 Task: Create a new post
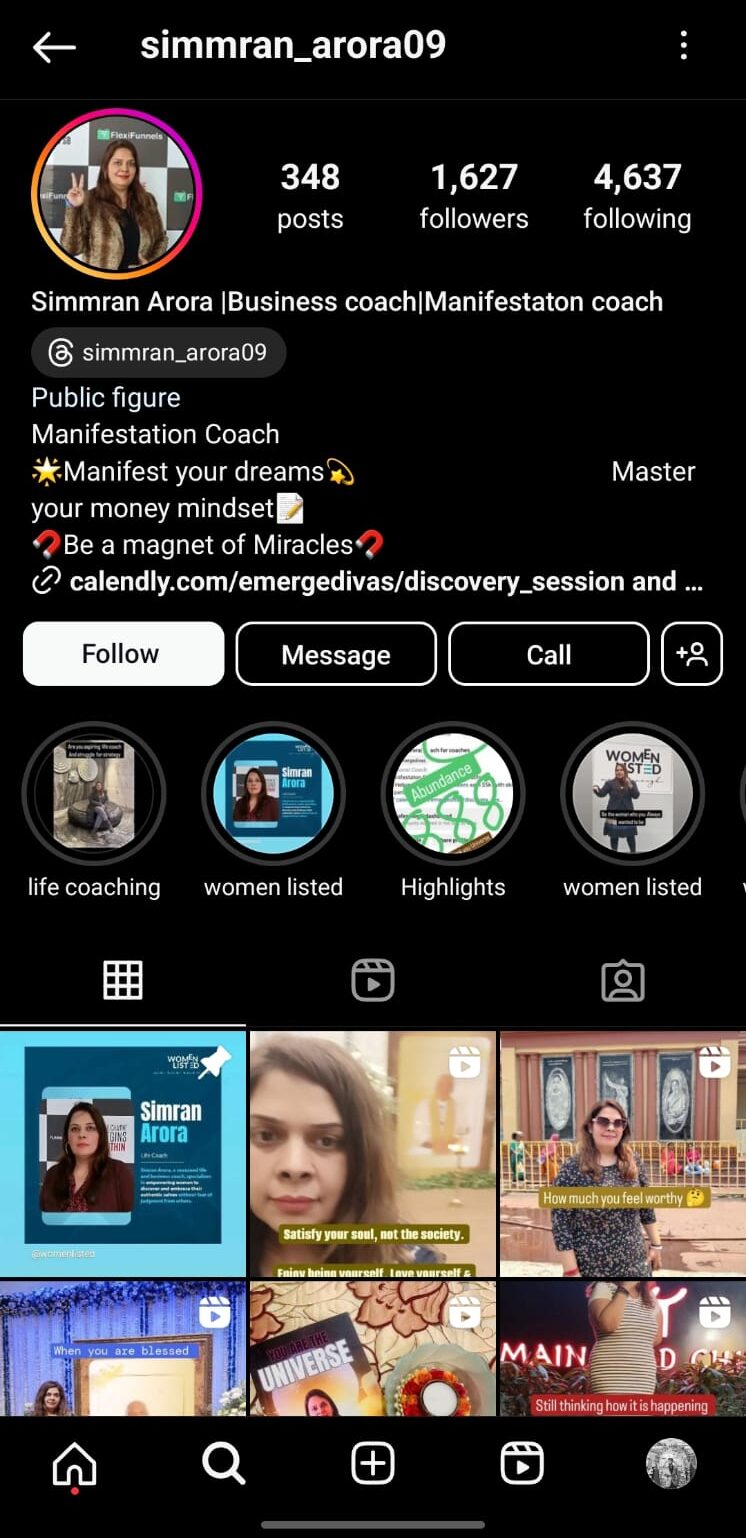pos(373,1465)
